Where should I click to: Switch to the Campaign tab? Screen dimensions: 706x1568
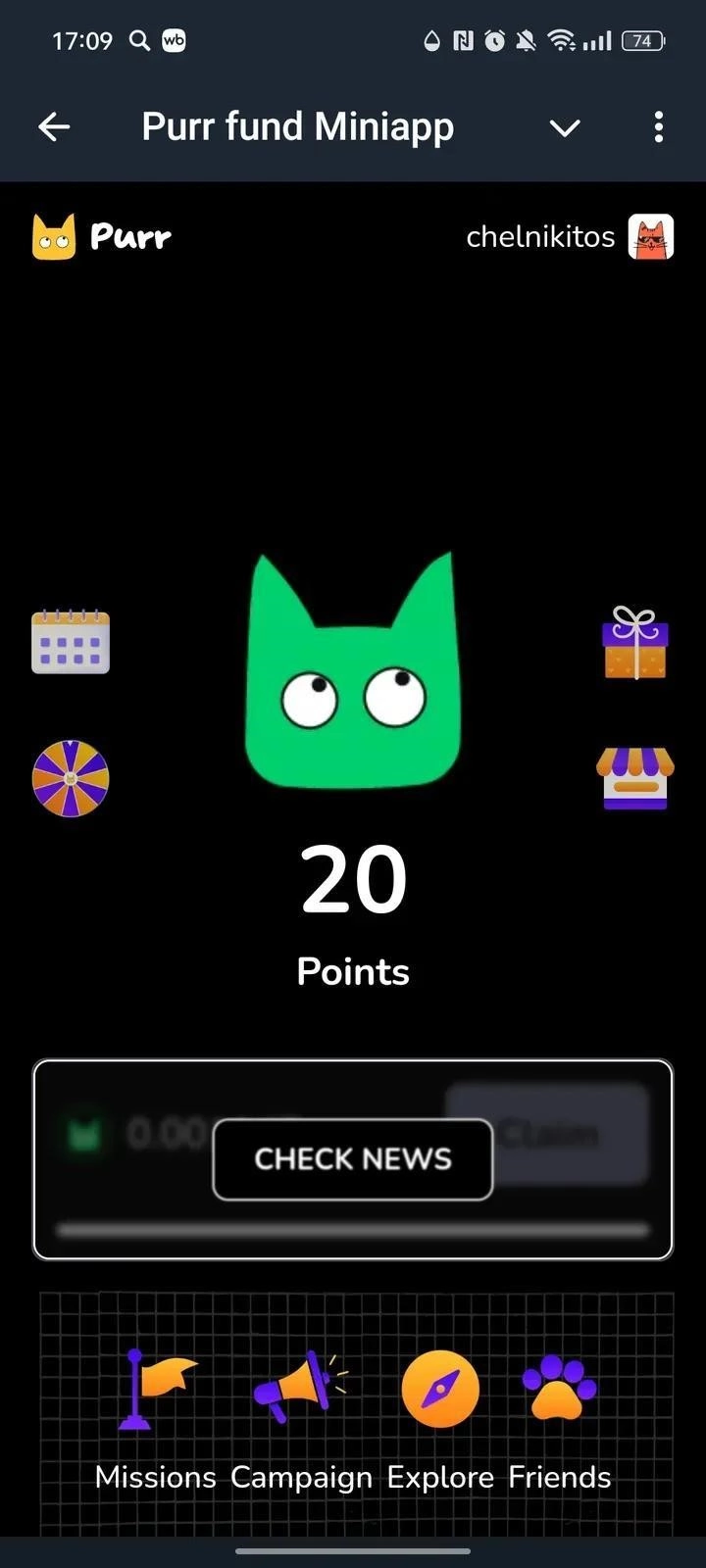point(301,1419)
